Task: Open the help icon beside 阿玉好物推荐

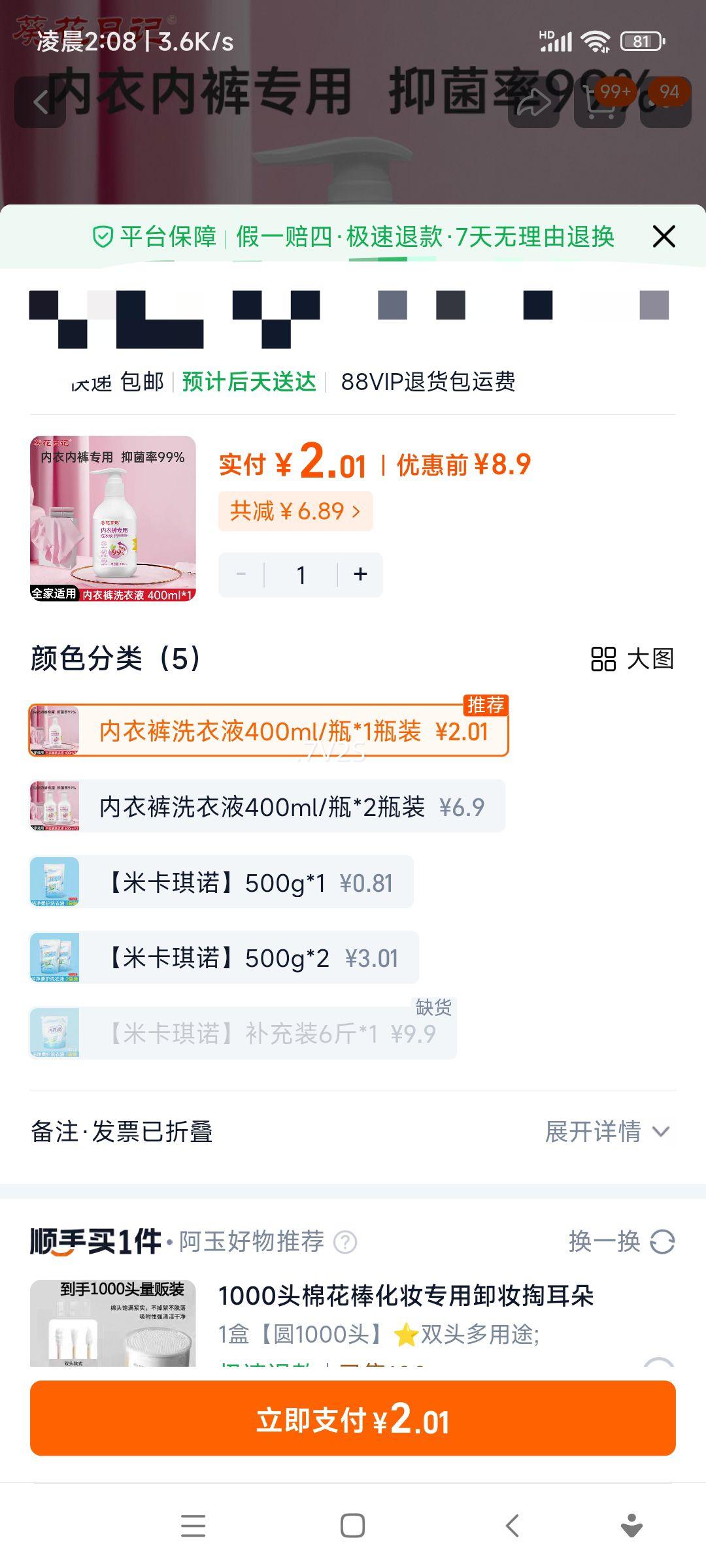Action: coord(345,1242)
